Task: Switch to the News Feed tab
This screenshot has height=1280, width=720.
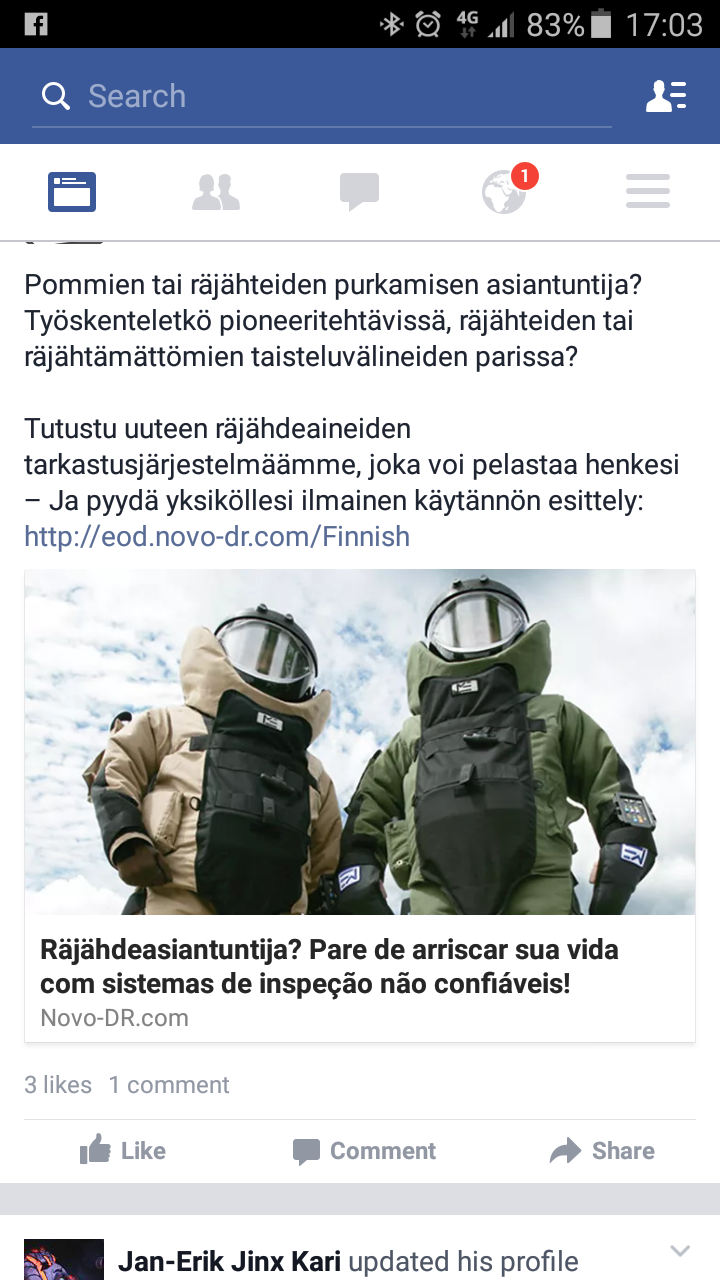Action: coord(72,191)
